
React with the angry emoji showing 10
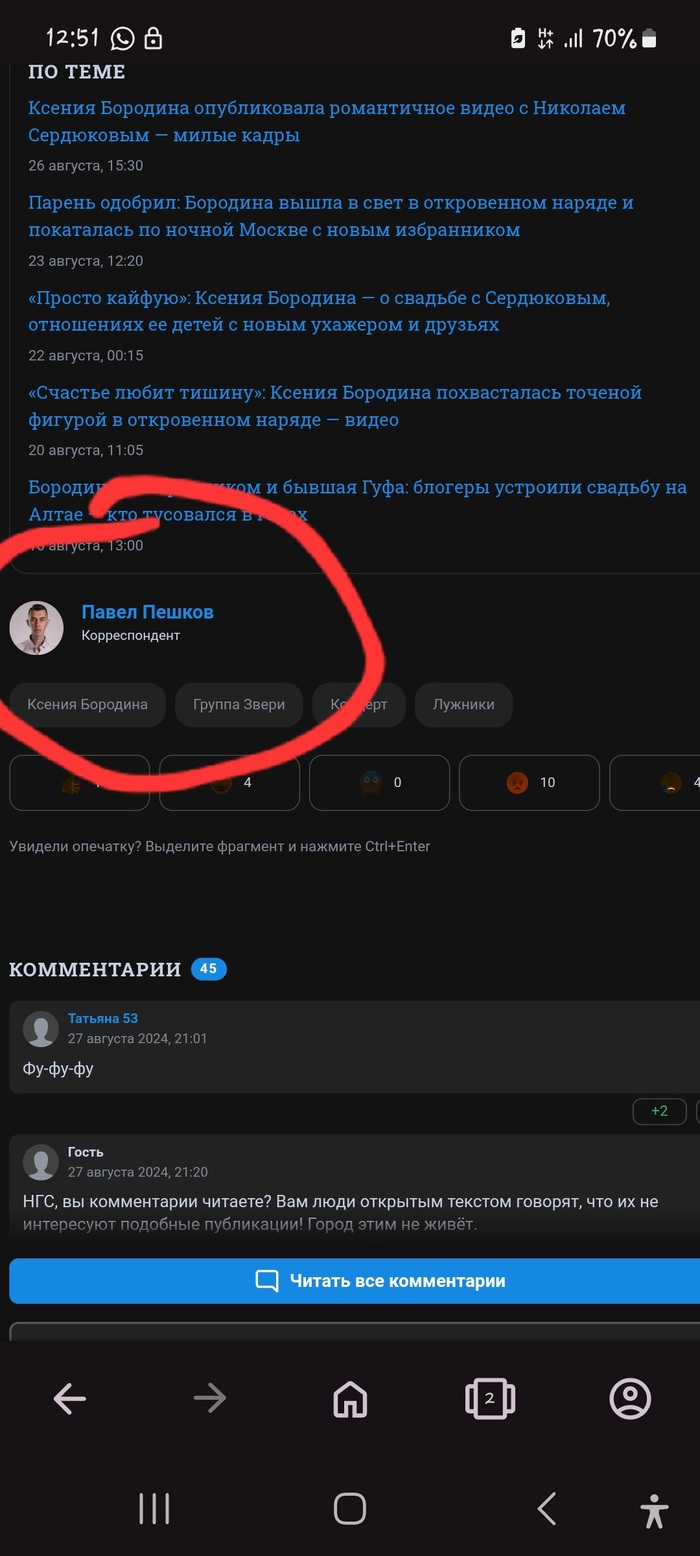[x=529, y=782]
